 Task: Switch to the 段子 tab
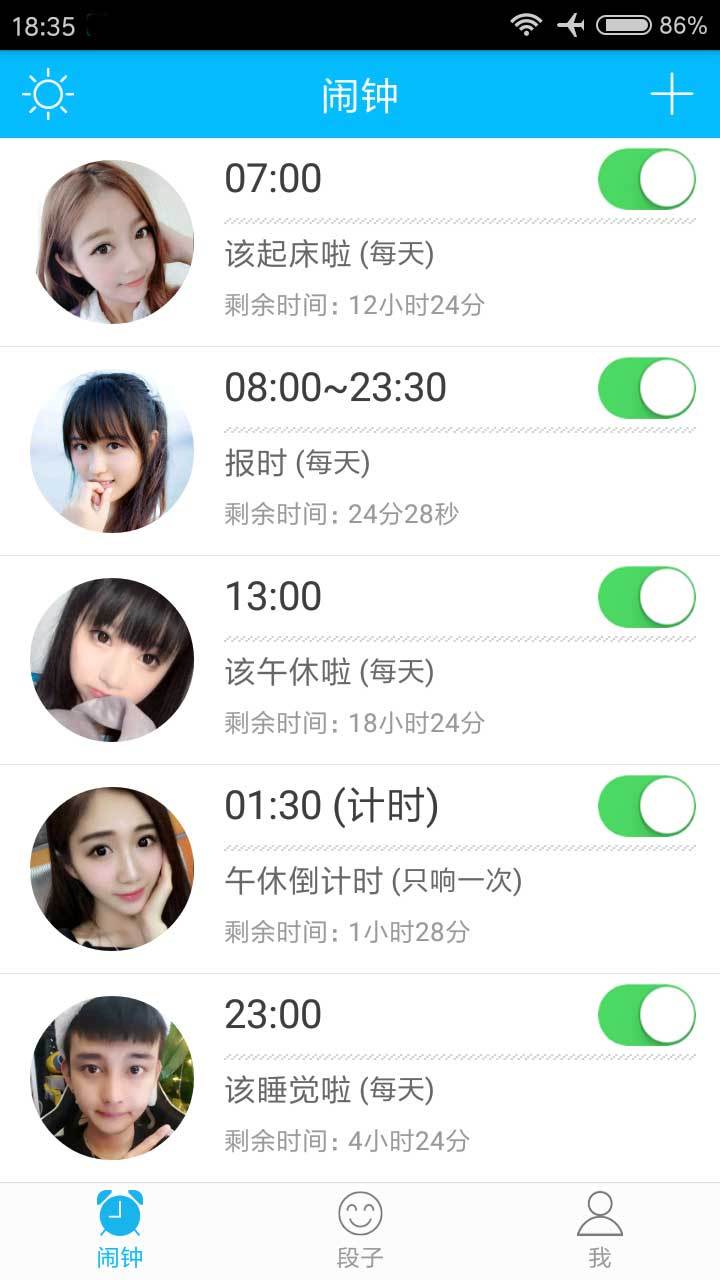pyautogui.click(x=360, y=1231)
